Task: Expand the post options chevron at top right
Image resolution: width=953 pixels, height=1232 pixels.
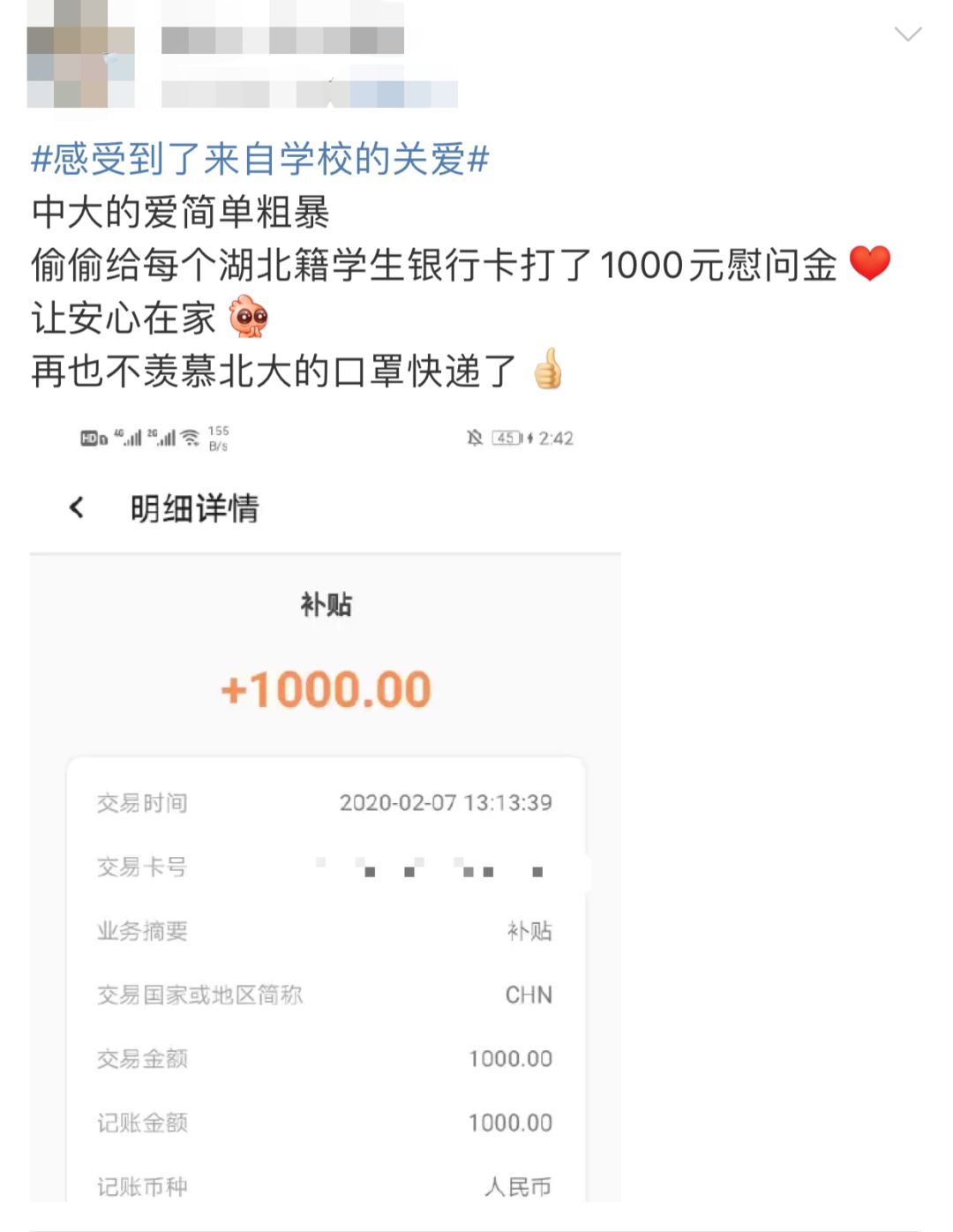Action: (x=908, y=34)
